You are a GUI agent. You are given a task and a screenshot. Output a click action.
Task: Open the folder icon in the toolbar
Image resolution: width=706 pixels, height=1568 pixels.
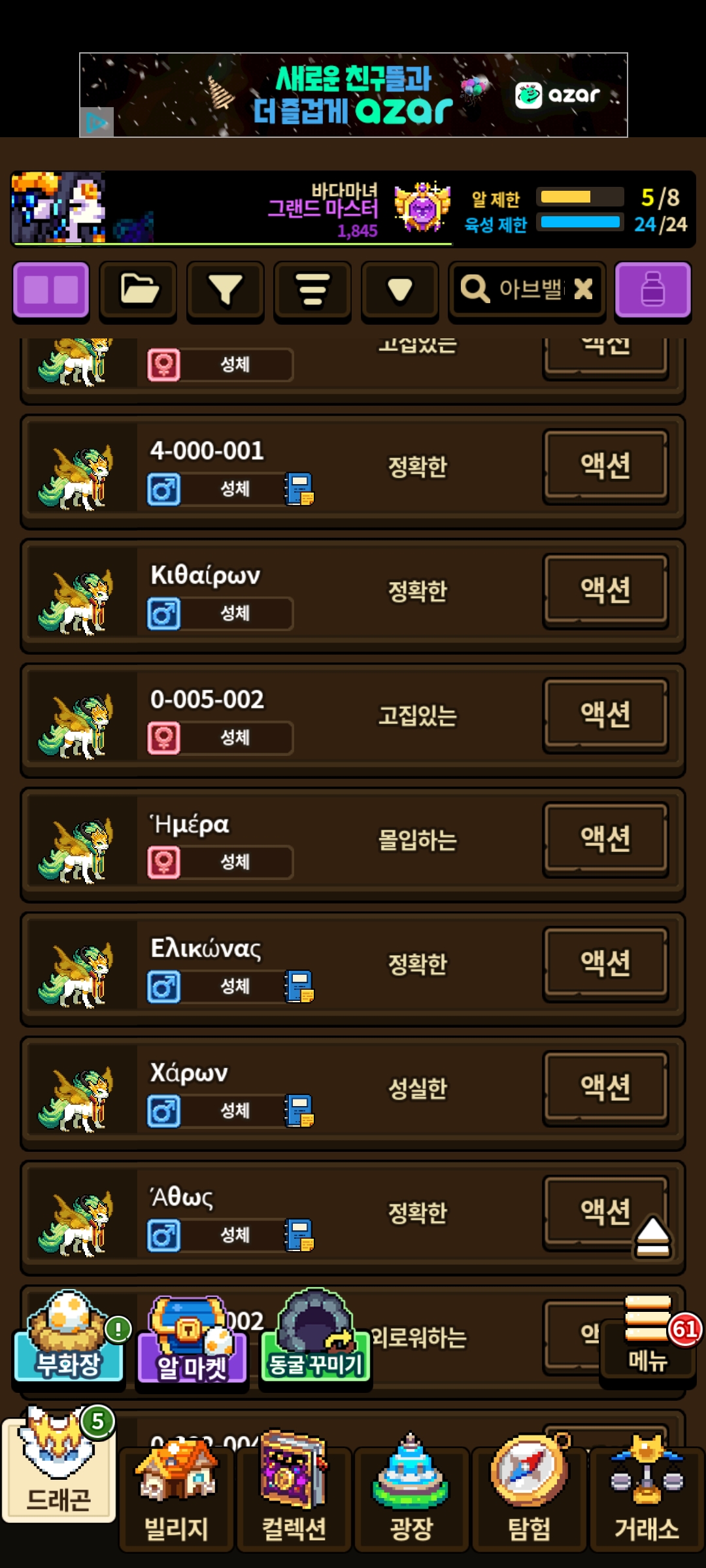click(139, 291)
